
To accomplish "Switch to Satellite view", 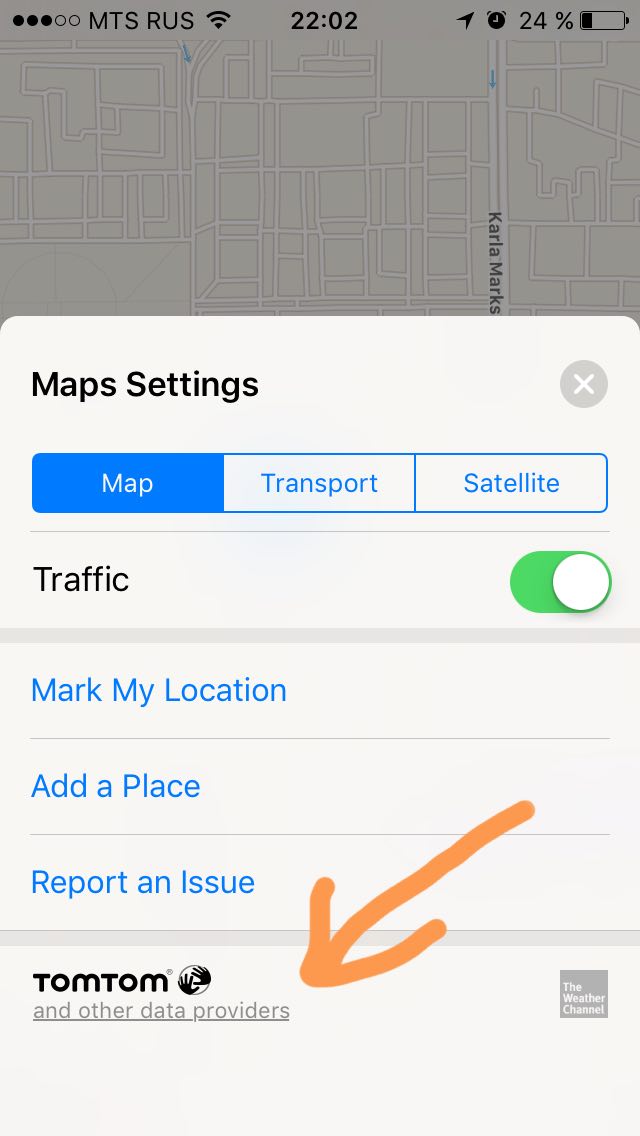I will point(511,483).
